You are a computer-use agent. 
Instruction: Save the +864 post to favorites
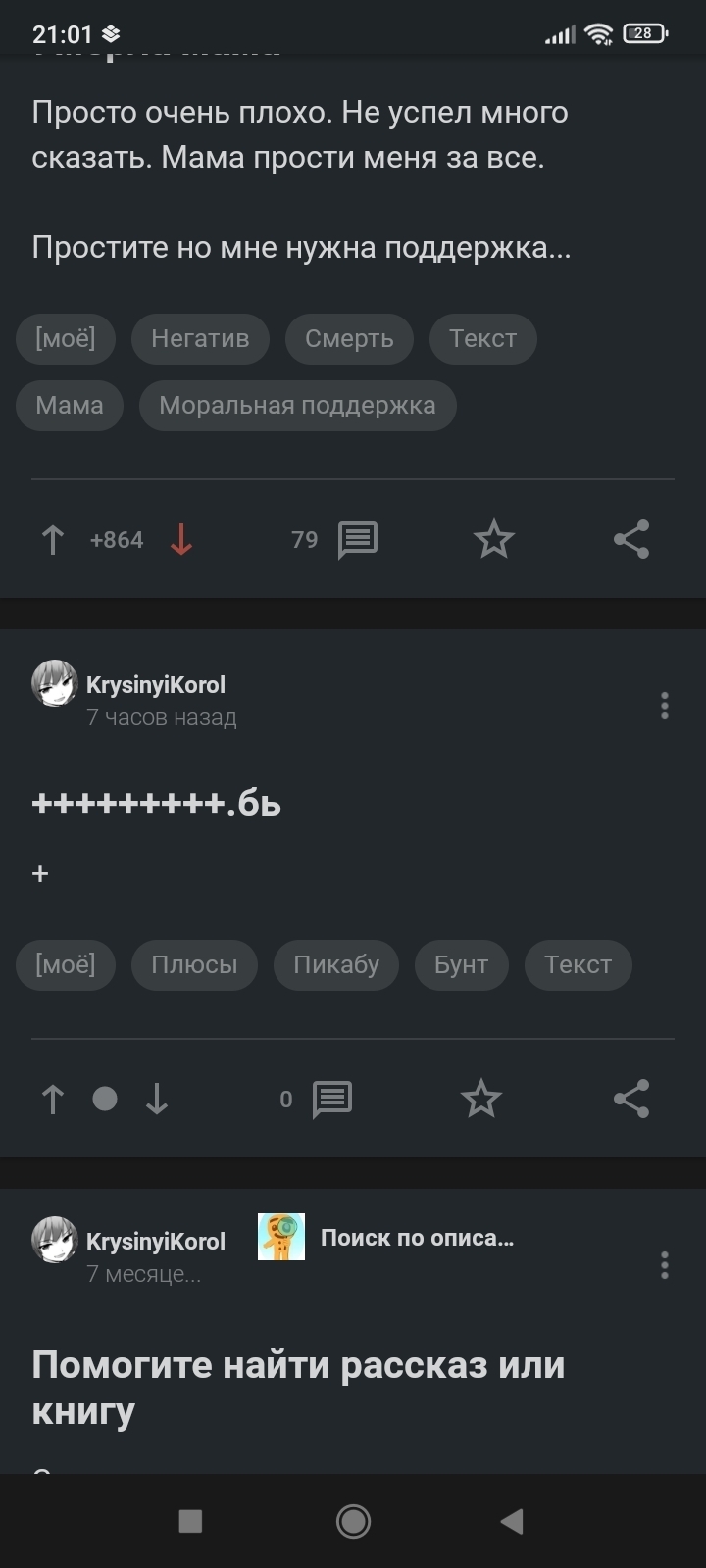click(494, 540)
